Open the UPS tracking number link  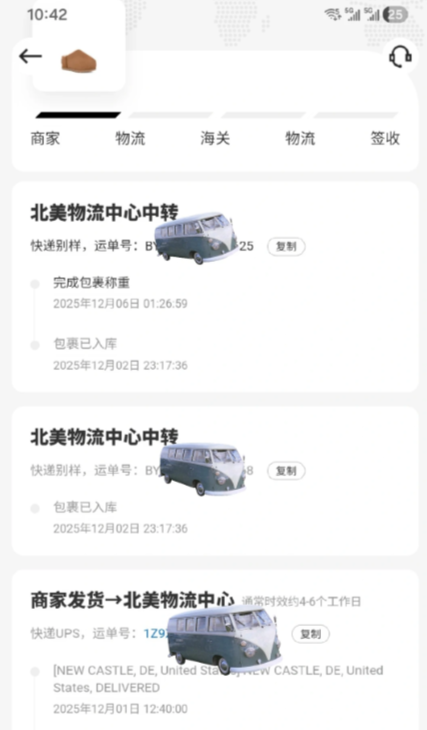(156, 634)
